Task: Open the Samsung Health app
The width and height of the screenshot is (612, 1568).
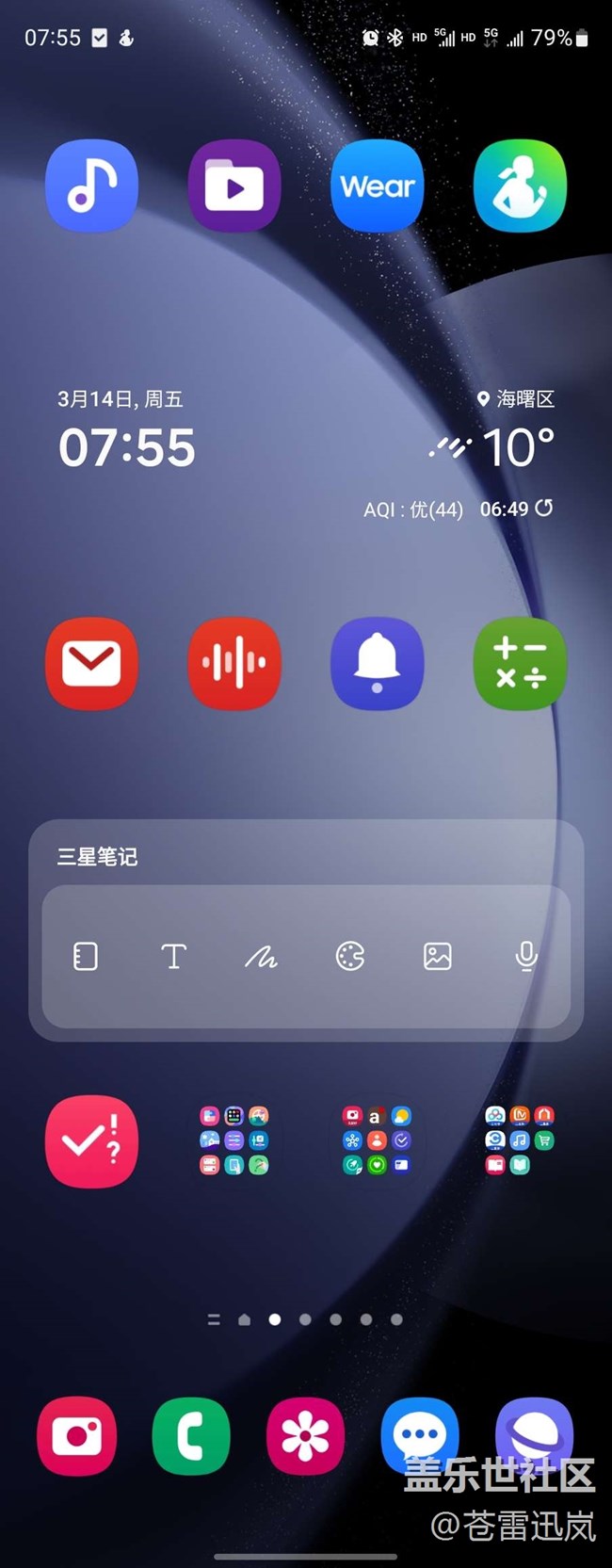Action: tap(520, 186)
